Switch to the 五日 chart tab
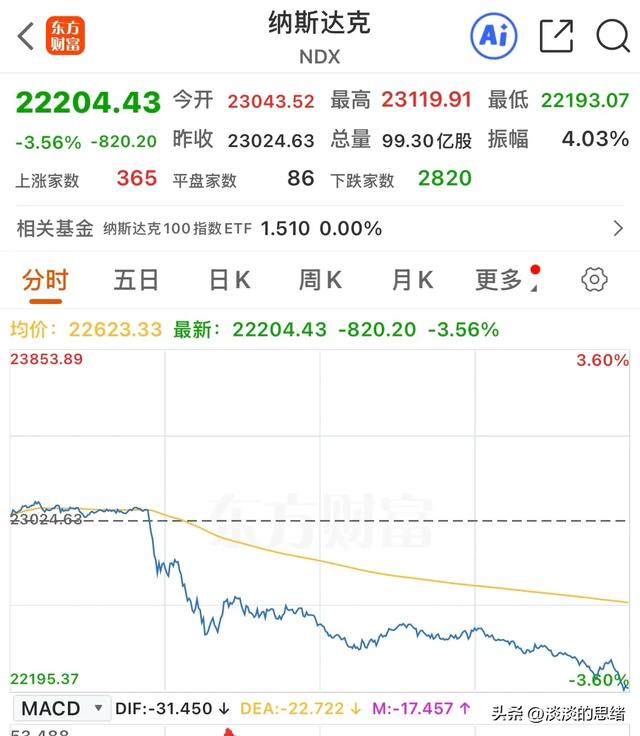640x736 pixels. (136, 280)
